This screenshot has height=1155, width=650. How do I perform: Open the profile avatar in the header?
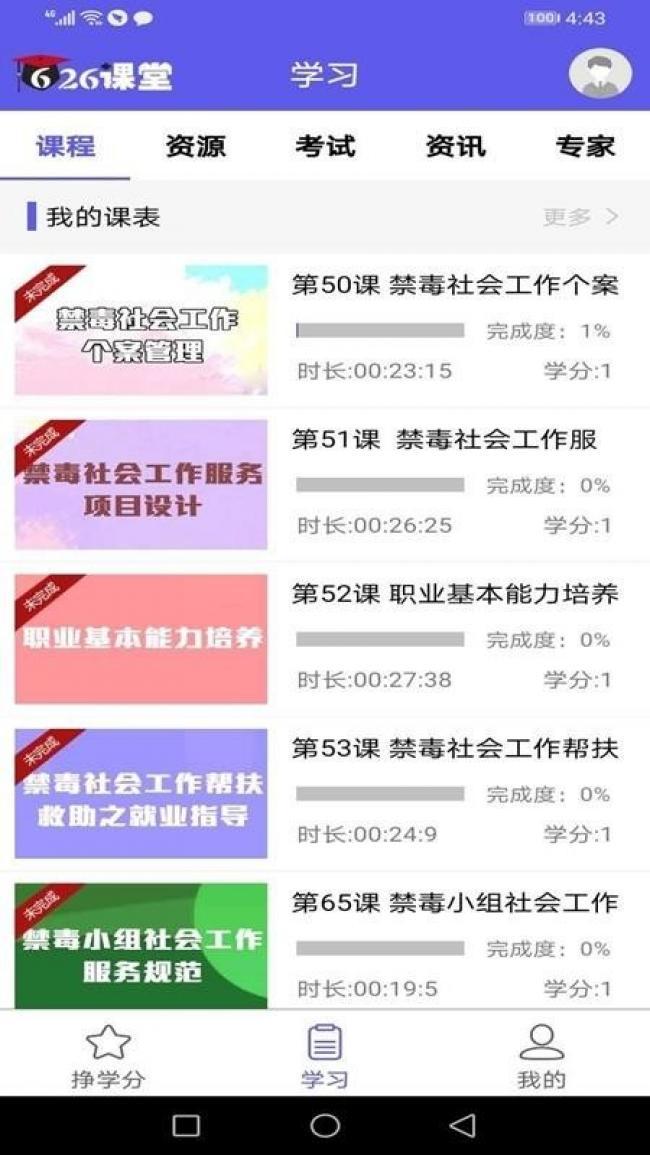click(600, 74)
